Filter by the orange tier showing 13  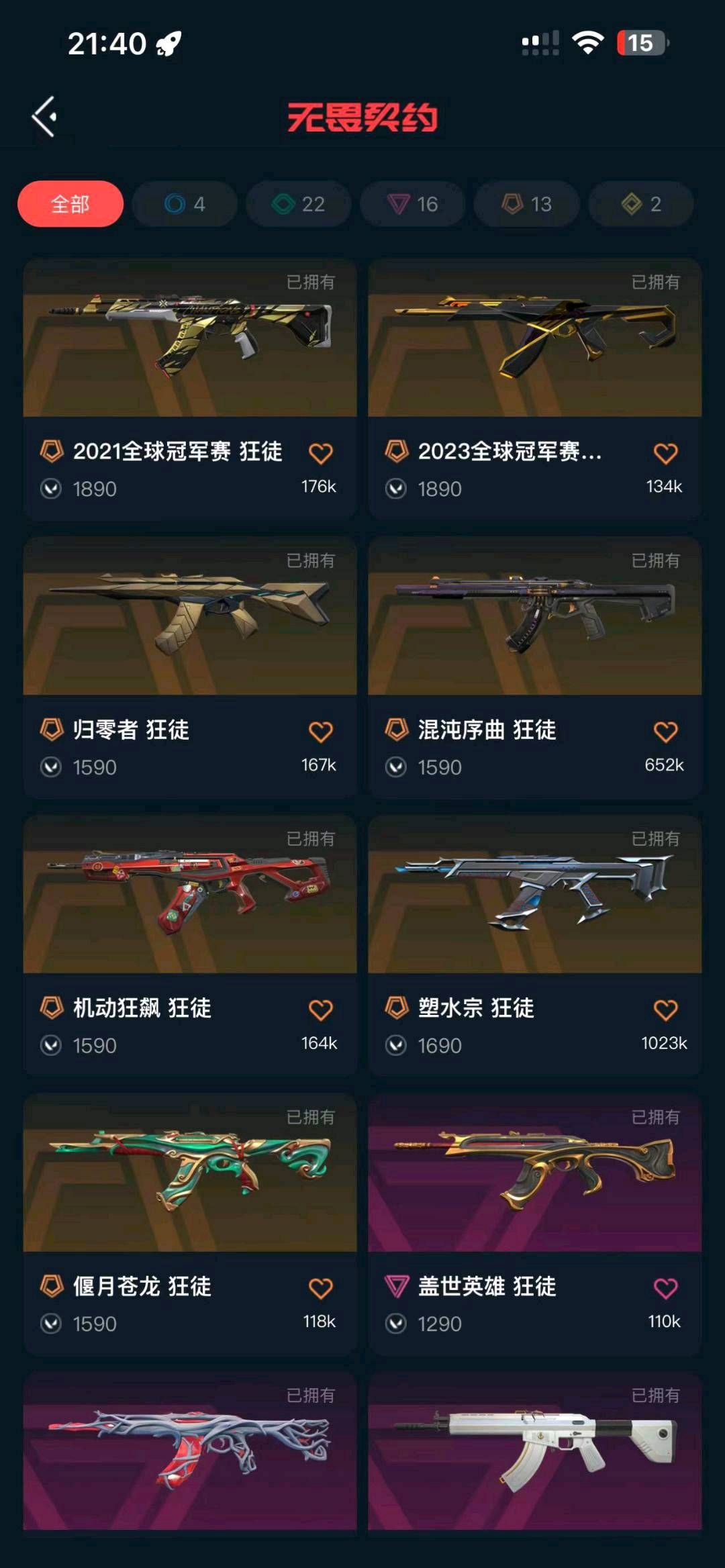(x=526, y=203)
